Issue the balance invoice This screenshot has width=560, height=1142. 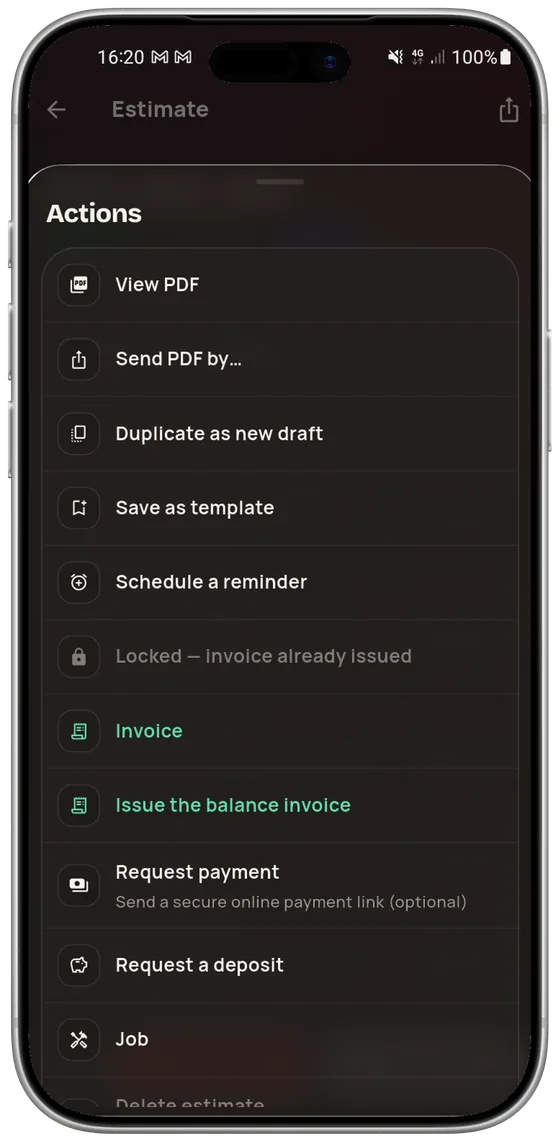[280, 805]
